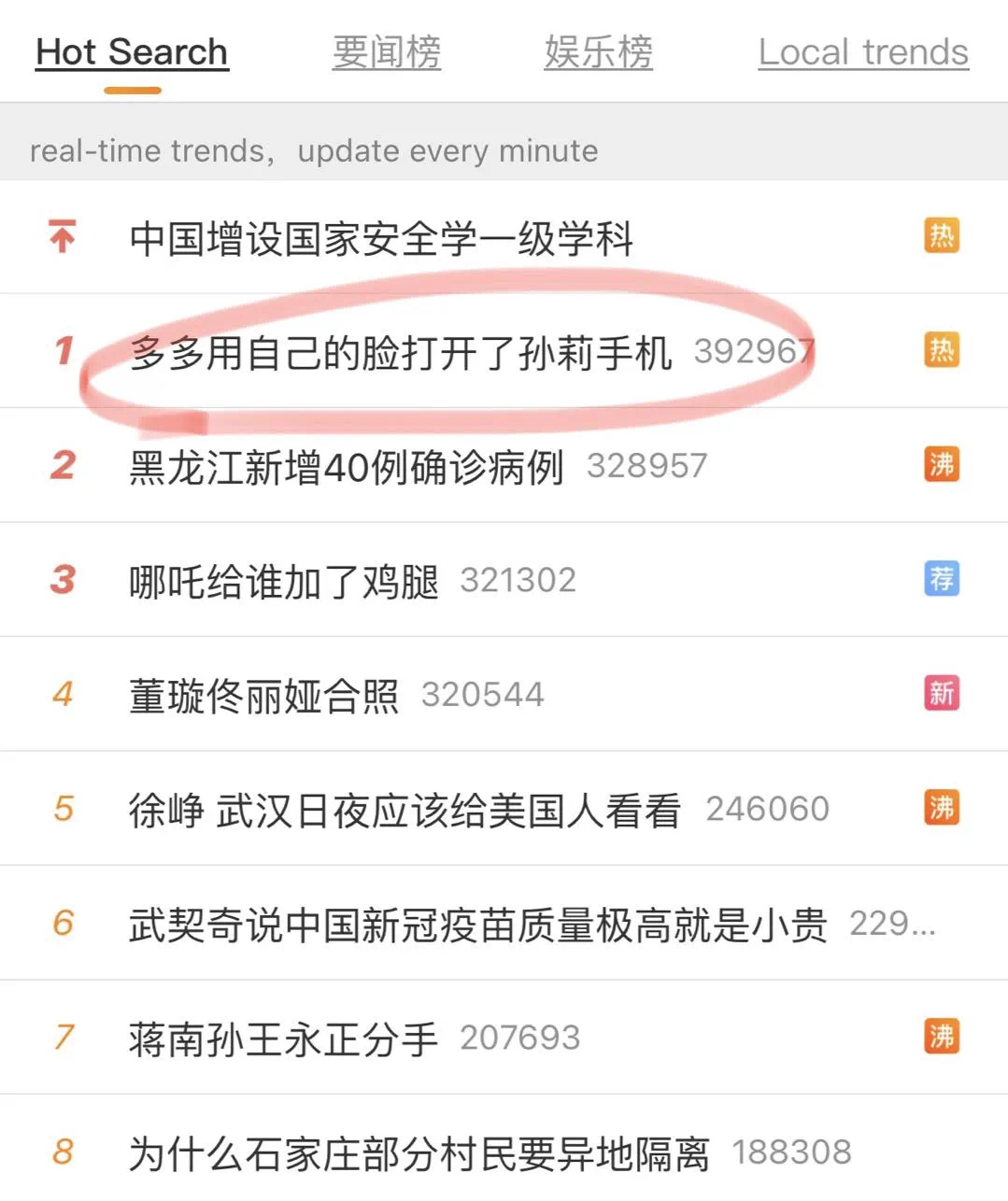
Task: Open trend 董璇佟丽娅合照
Action: pos(264,696)
